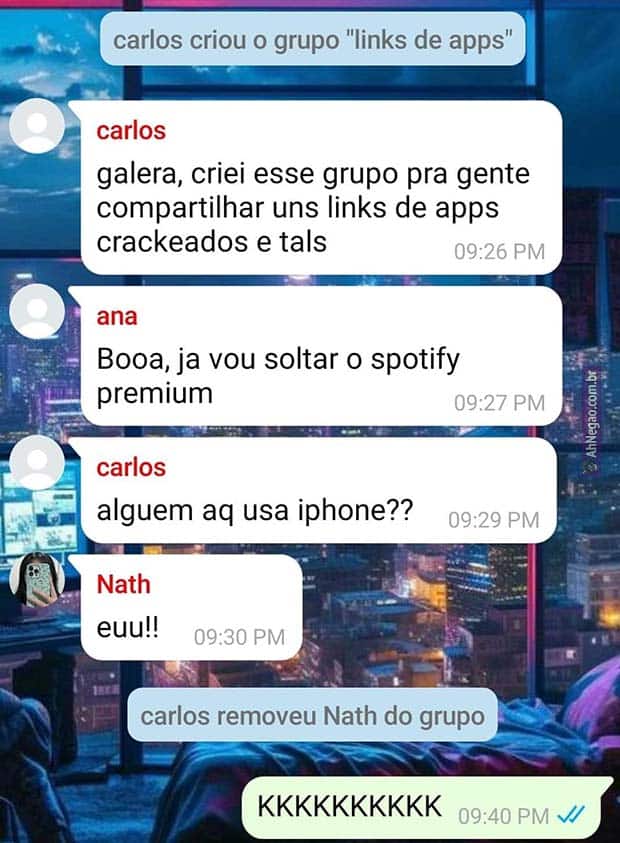620x843 pixels.
Task: Tap ana's avatar beside her message
Action: click(38, 312)
